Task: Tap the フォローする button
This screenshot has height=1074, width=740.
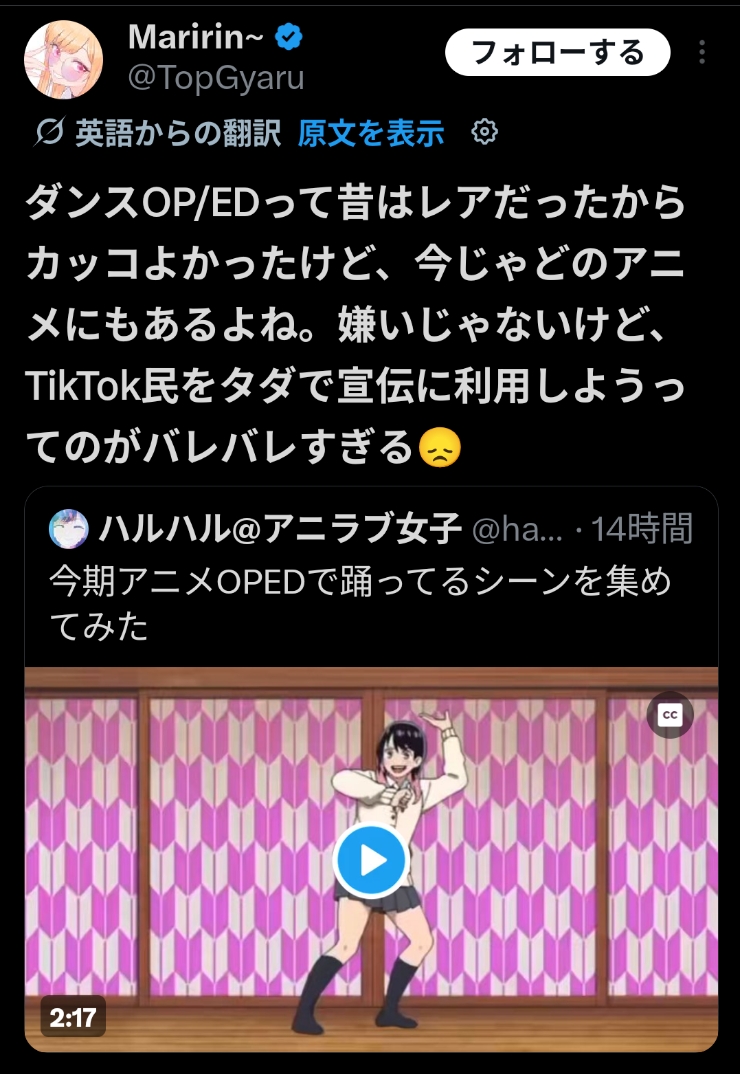Action: (x=557, y=52)
